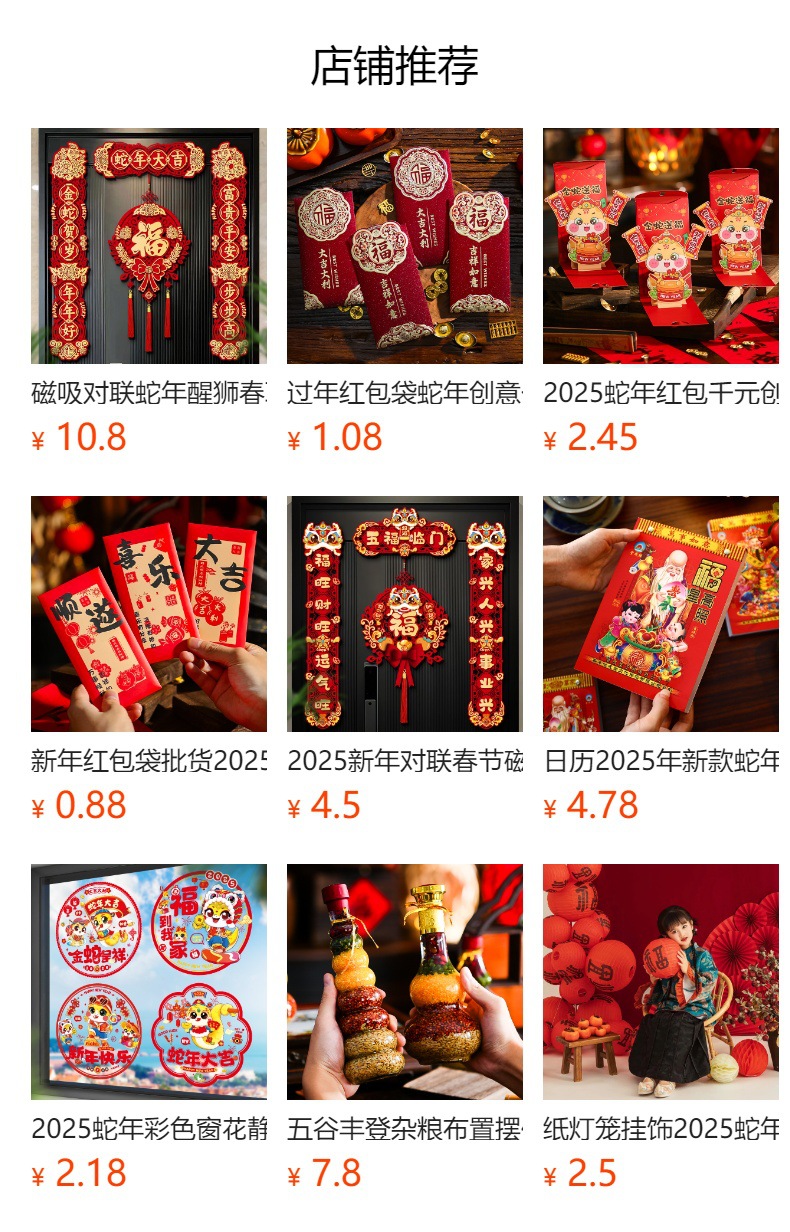Tap the 五谷丰登杂粮布置摆 product priced ¥7.8

(404, 982)
